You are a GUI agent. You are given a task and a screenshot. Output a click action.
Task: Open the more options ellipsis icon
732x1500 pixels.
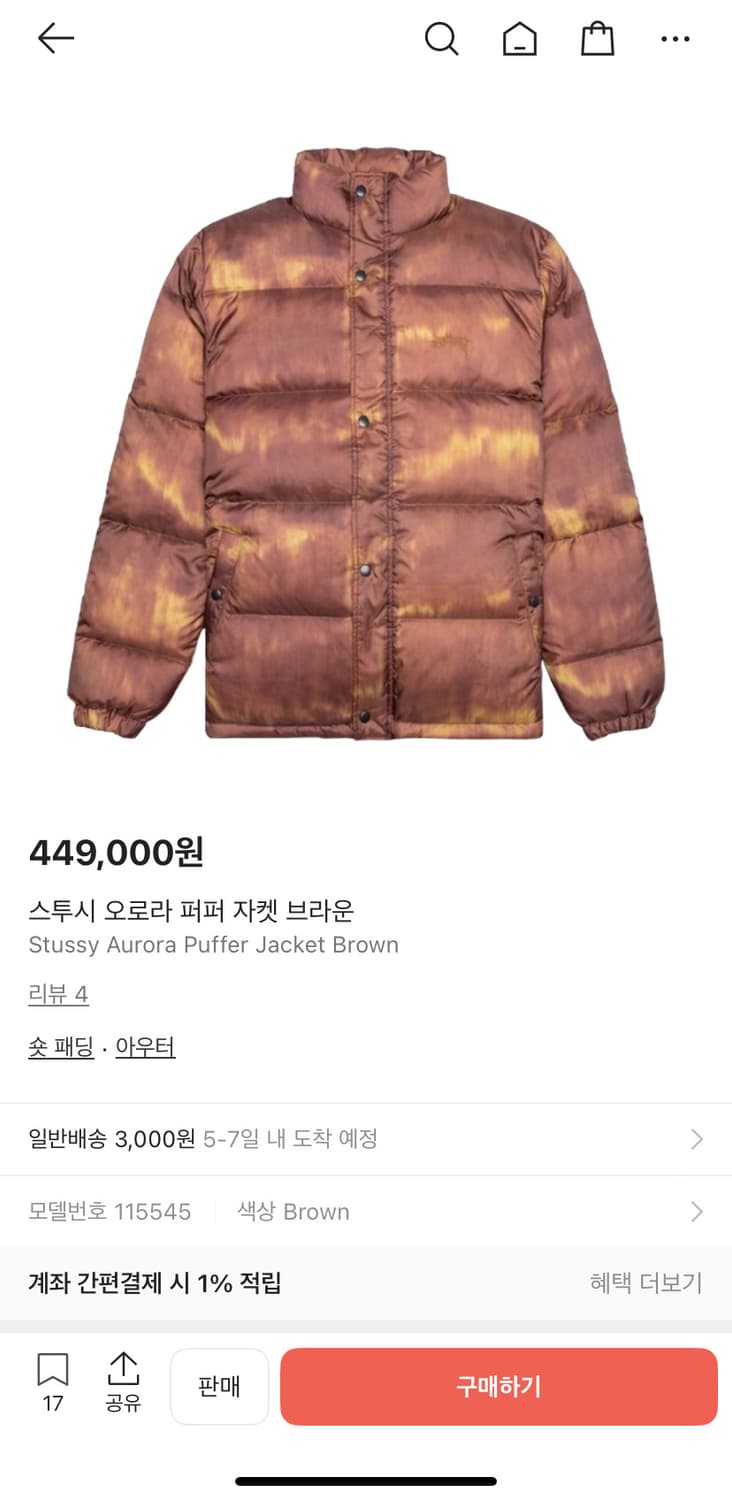[x=676, y=38]
